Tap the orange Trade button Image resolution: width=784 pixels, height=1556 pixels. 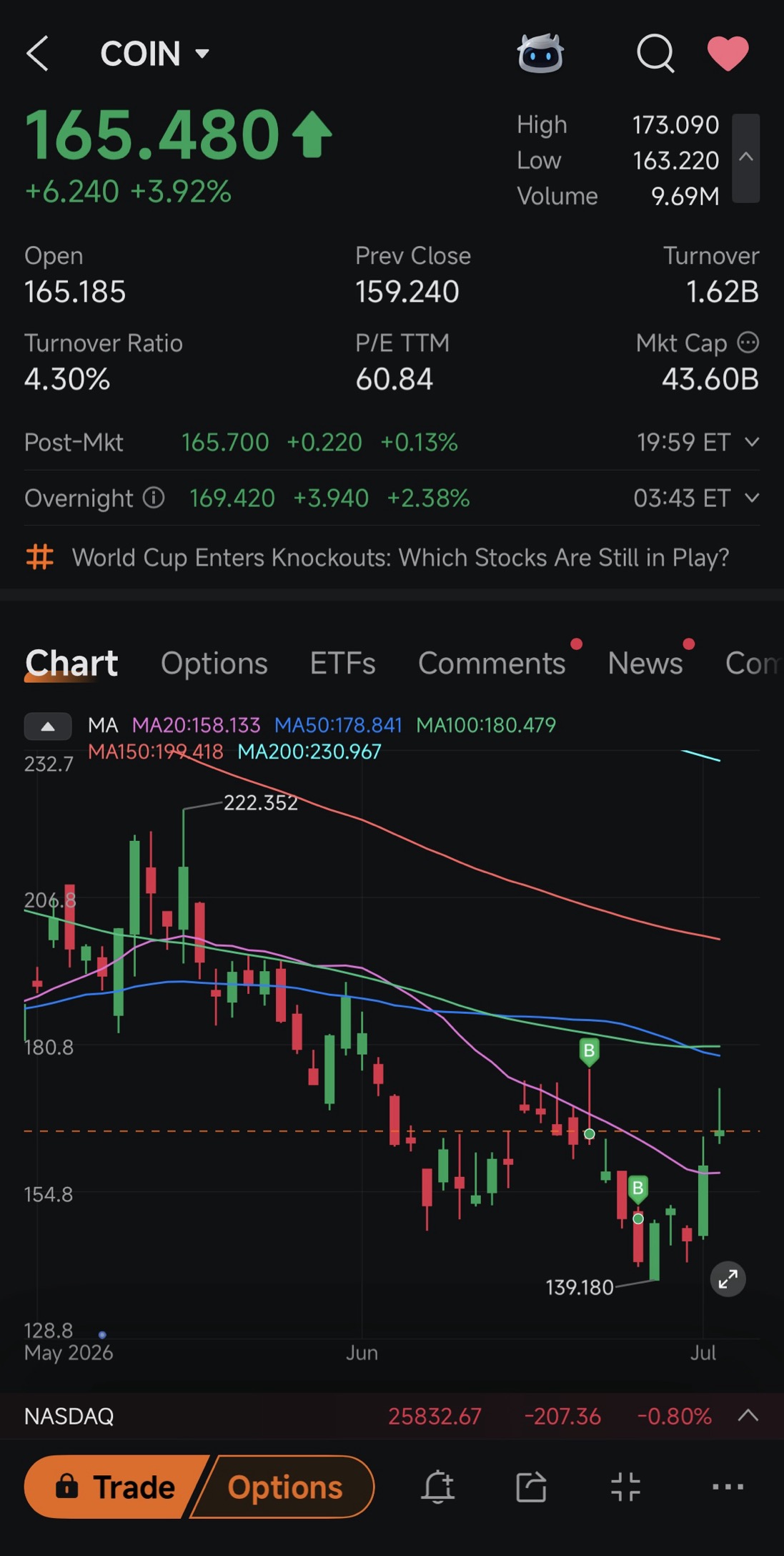(x=116, y=1487)
